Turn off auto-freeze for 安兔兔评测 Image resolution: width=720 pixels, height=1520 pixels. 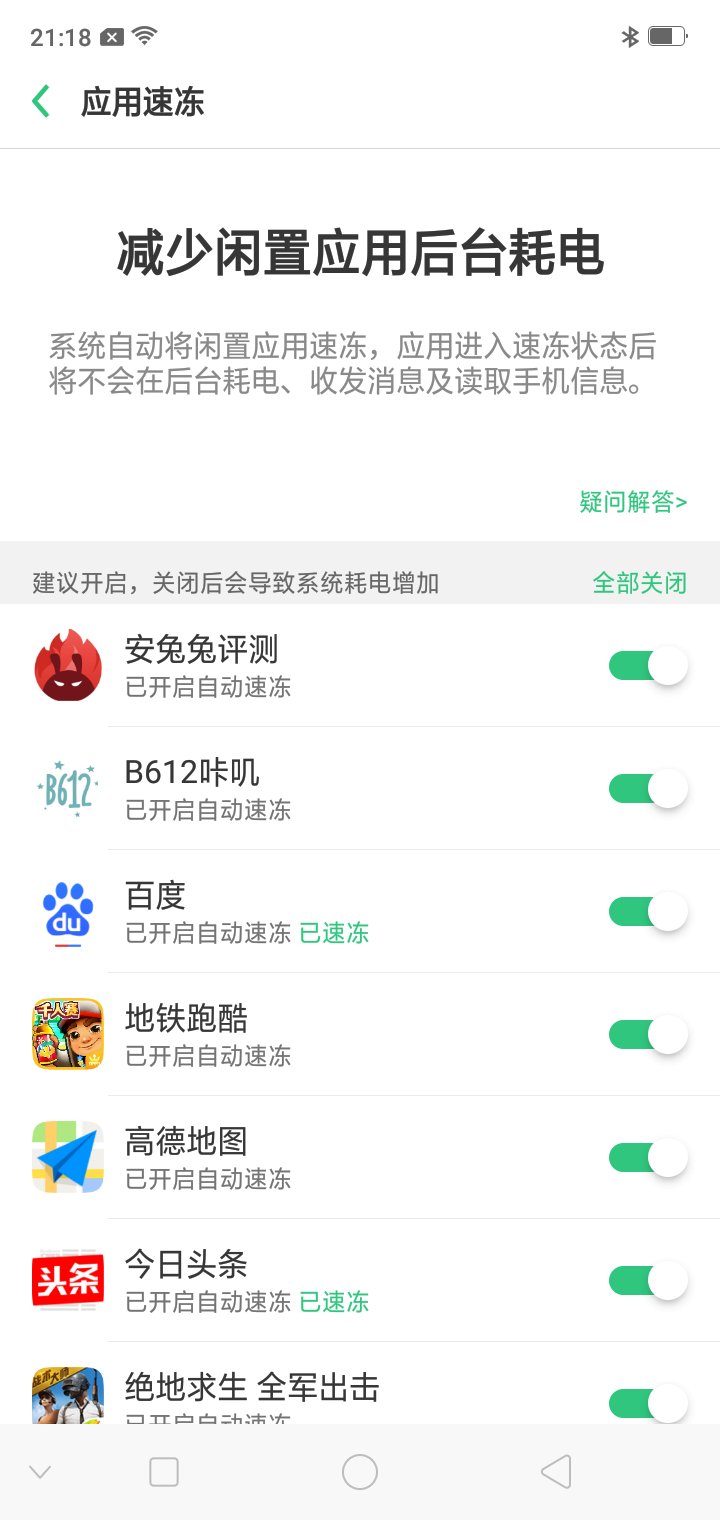click(x=648, y=666)
